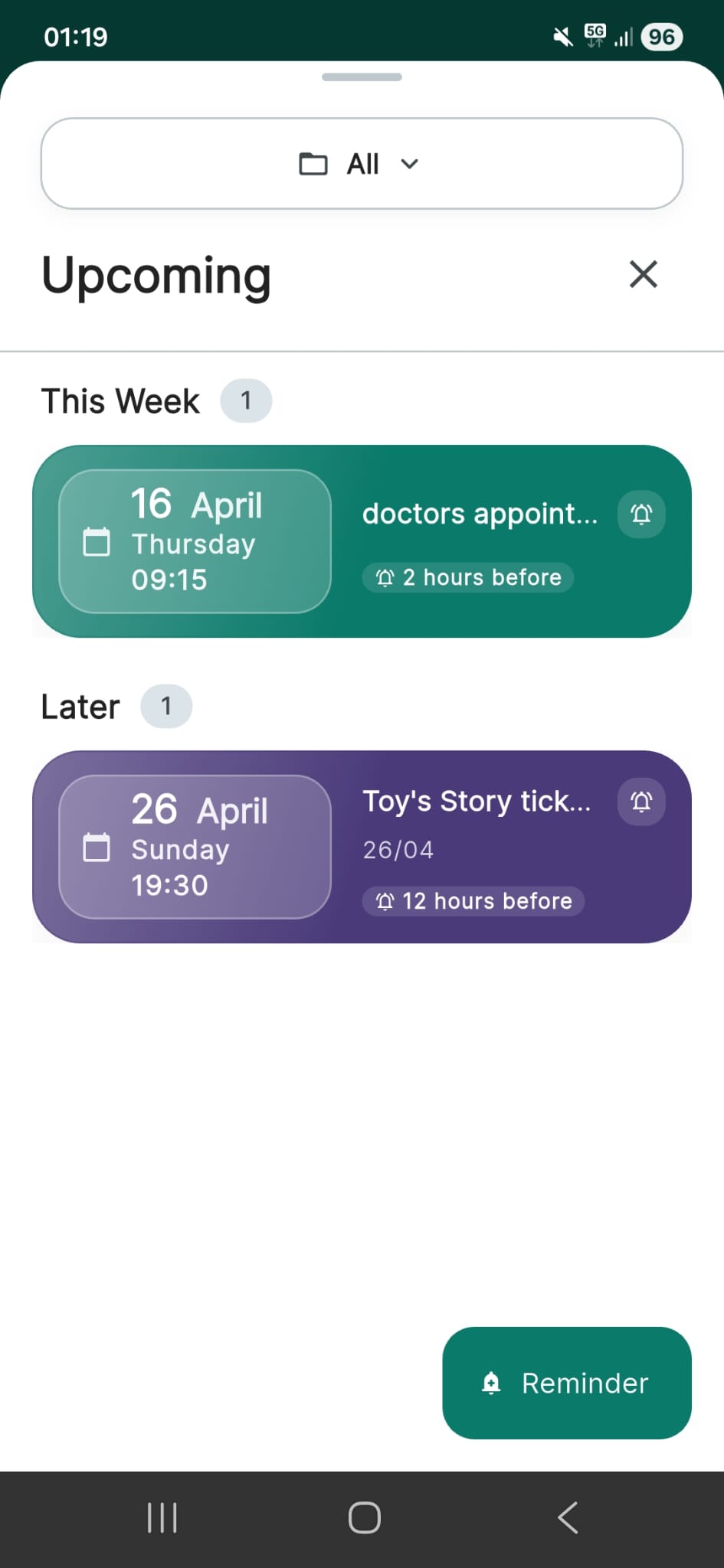Tap the Reminder button to add one
Image resolution: width=724 pixels, height=1568 pixels.
pyautogui.click(x=566, y=1383)
